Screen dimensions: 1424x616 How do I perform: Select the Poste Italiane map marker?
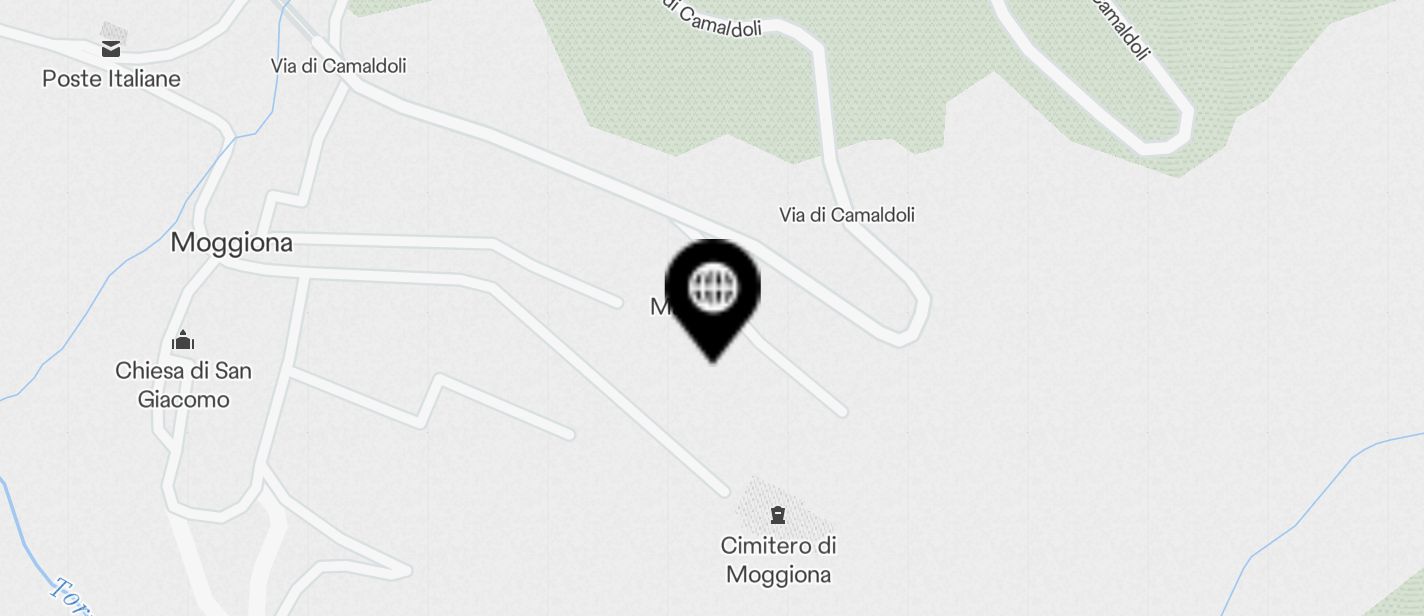(x=111, y=48)
